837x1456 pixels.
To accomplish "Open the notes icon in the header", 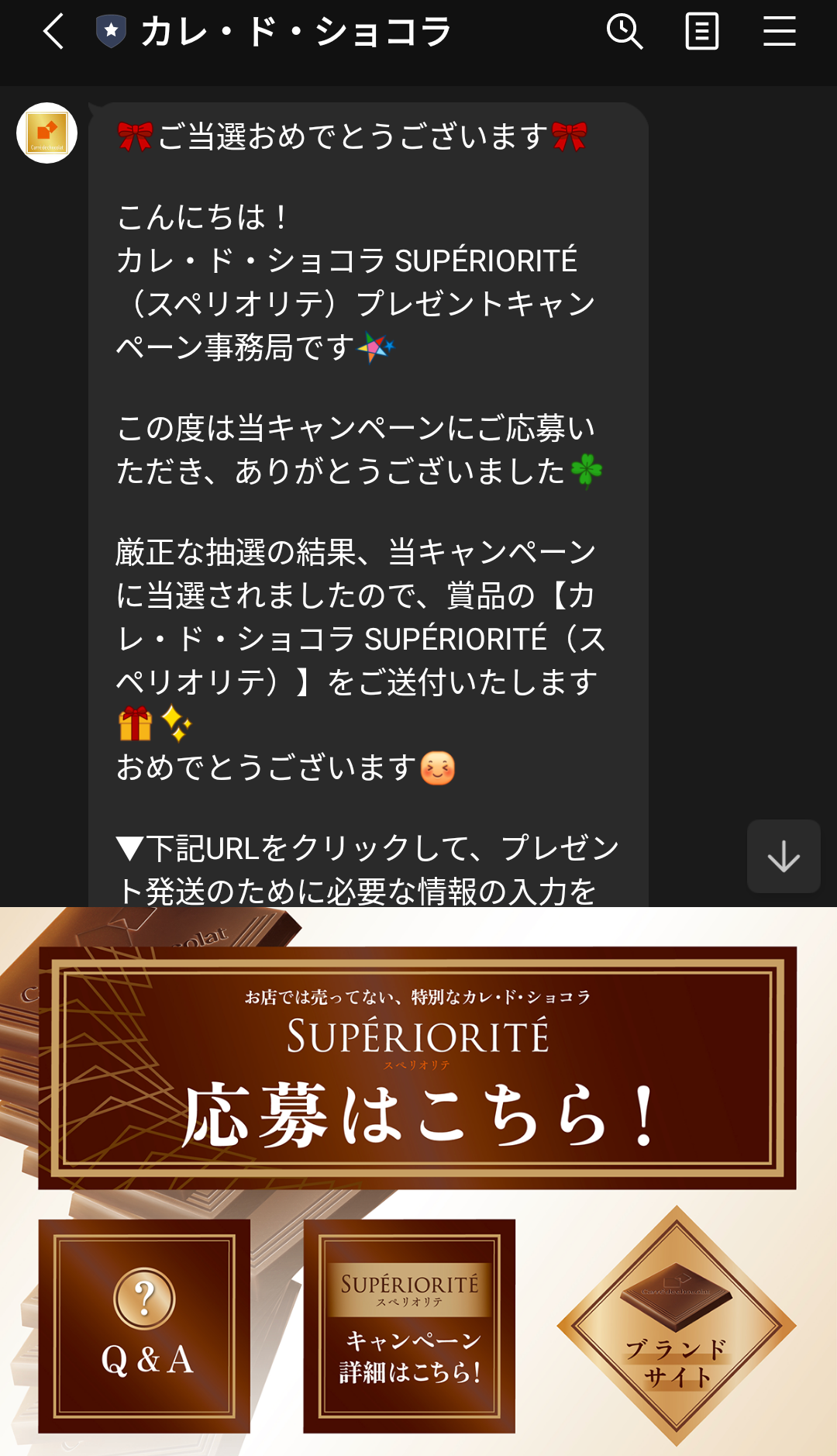I will (x=701, y=33).
